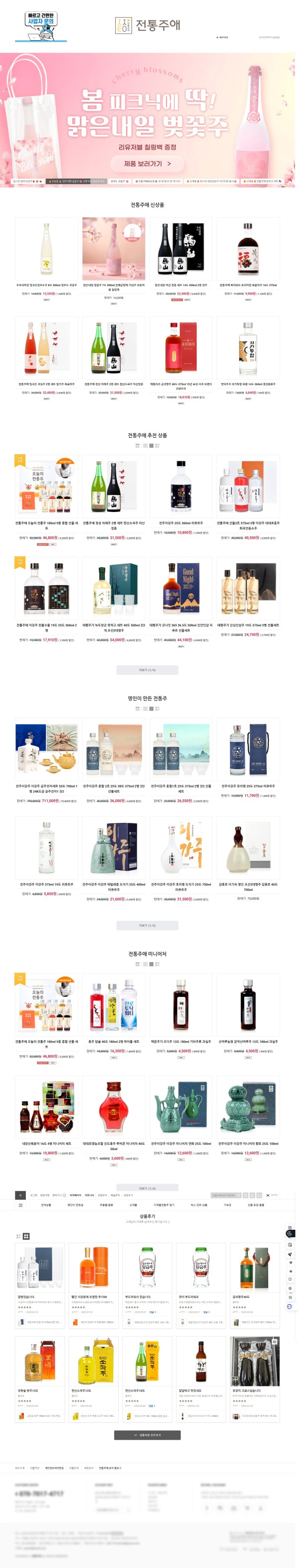Load more 명인이 만든 전통주 products
298x1568 pixels.
click(x=147, y=925)
